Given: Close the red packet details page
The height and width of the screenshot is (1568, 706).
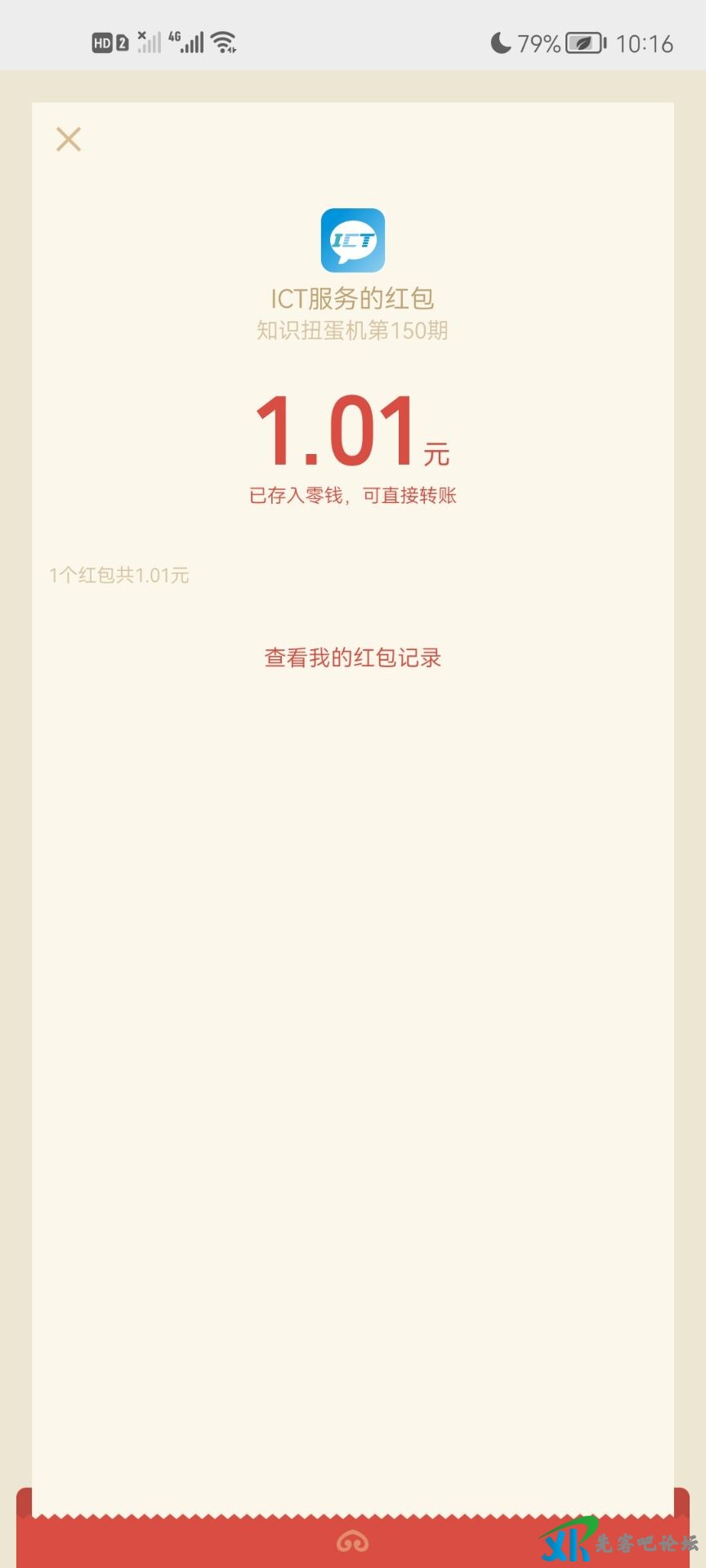Looking at the screenshot, I should 69,140.
